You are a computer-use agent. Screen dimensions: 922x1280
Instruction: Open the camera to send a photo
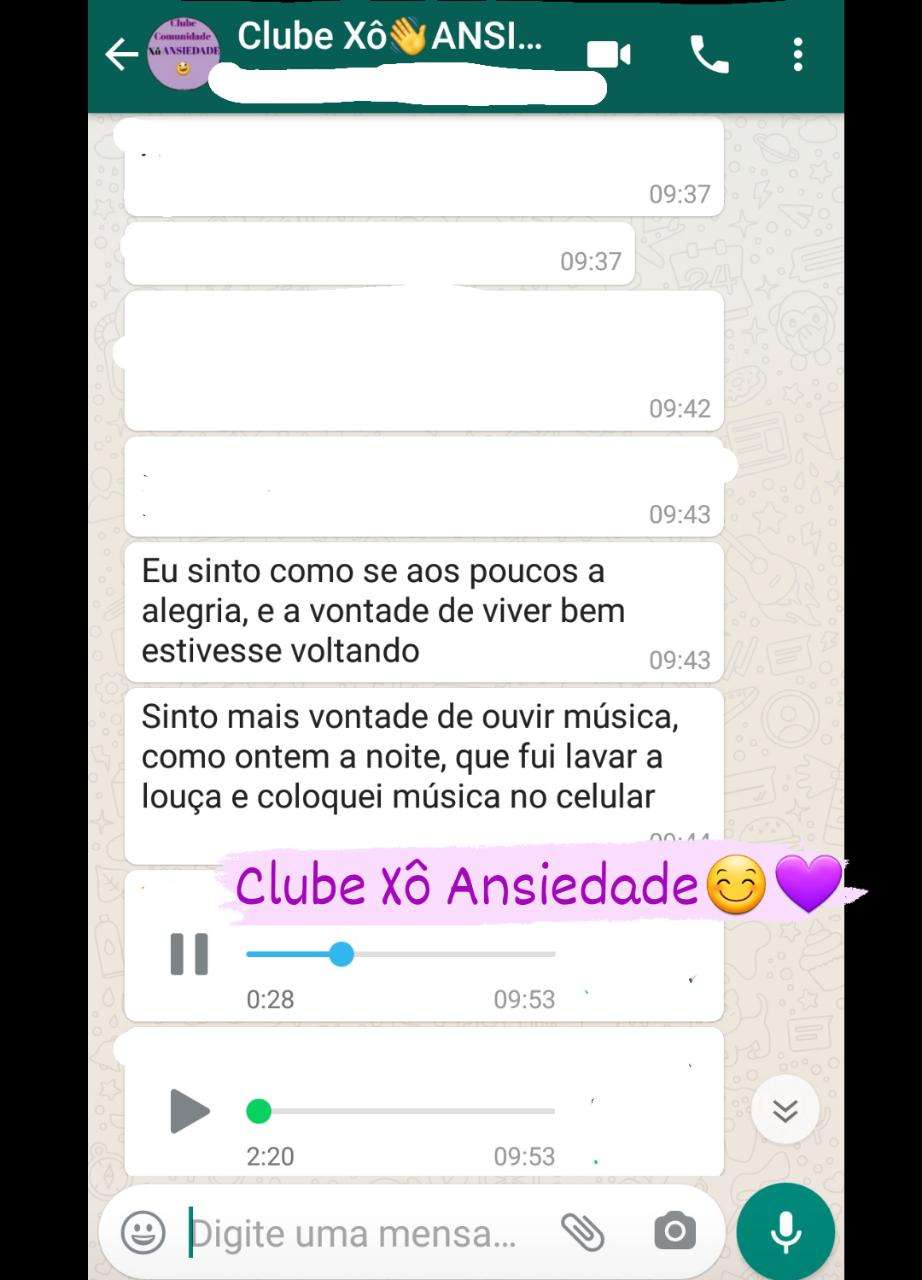[675, 1232]
